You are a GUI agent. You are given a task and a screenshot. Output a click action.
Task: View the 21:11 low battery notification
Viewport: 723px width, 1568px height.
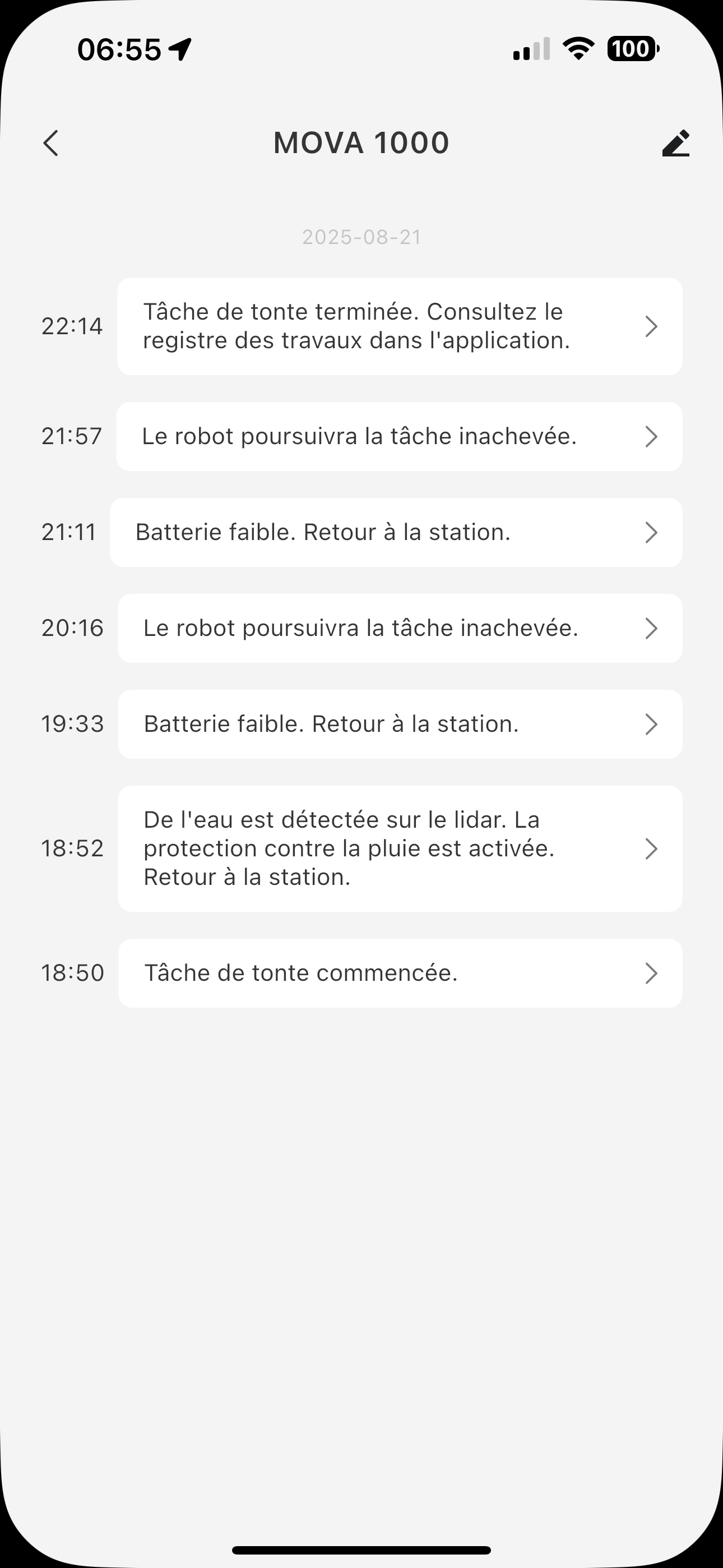[x=396, y=533]
